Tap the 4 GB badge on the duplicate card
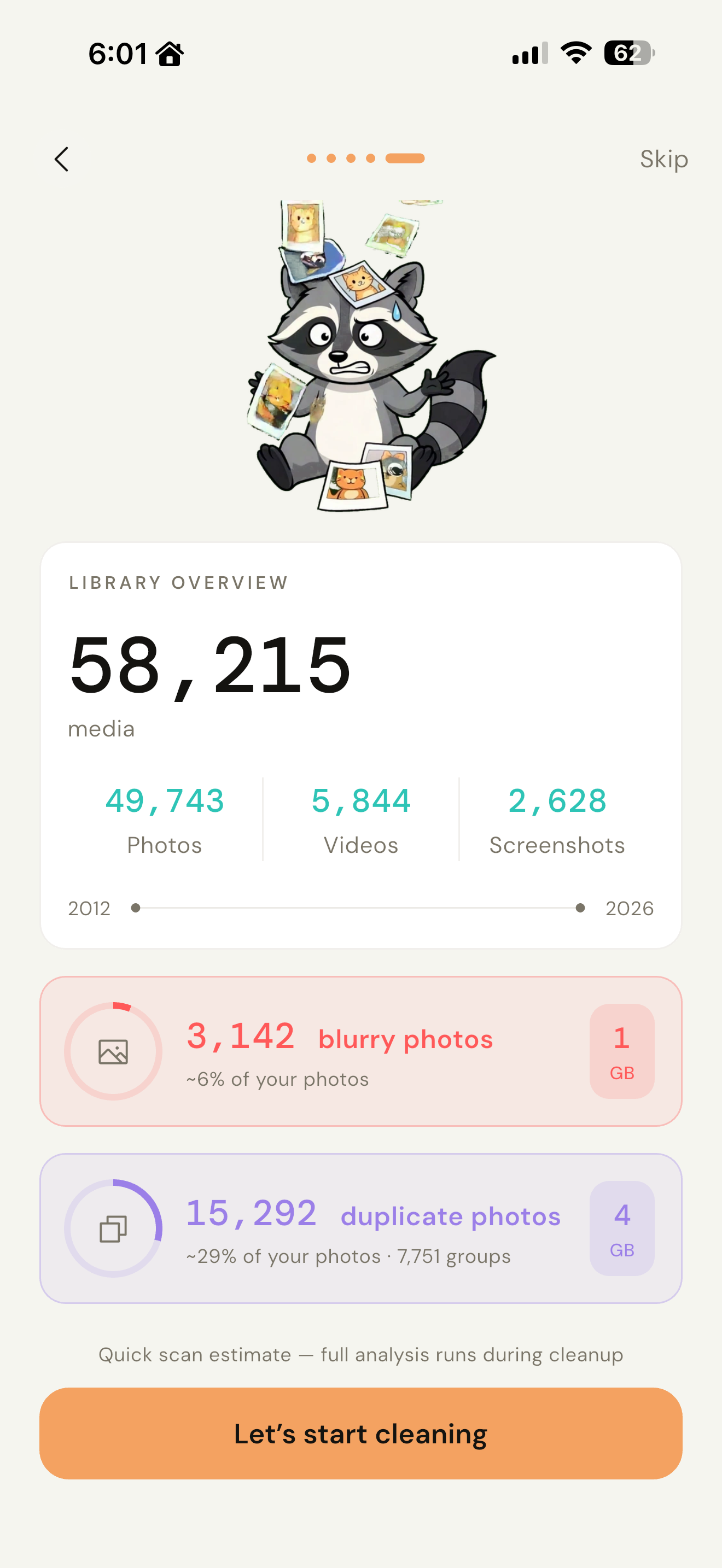The width and height of the screenshot is (722, 1568). (x=622, y=1227)
